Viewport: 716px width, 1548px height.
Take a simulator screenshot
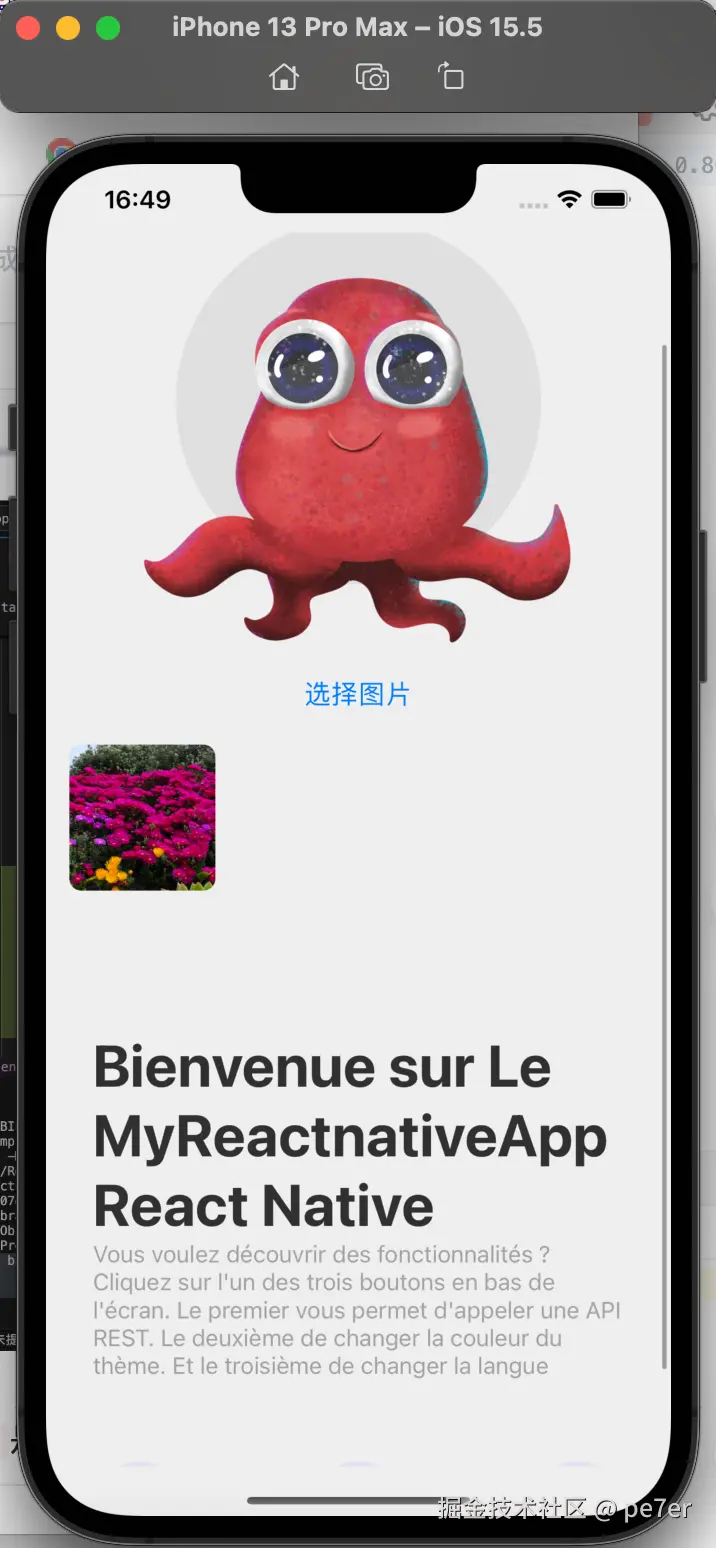point(372,77)
